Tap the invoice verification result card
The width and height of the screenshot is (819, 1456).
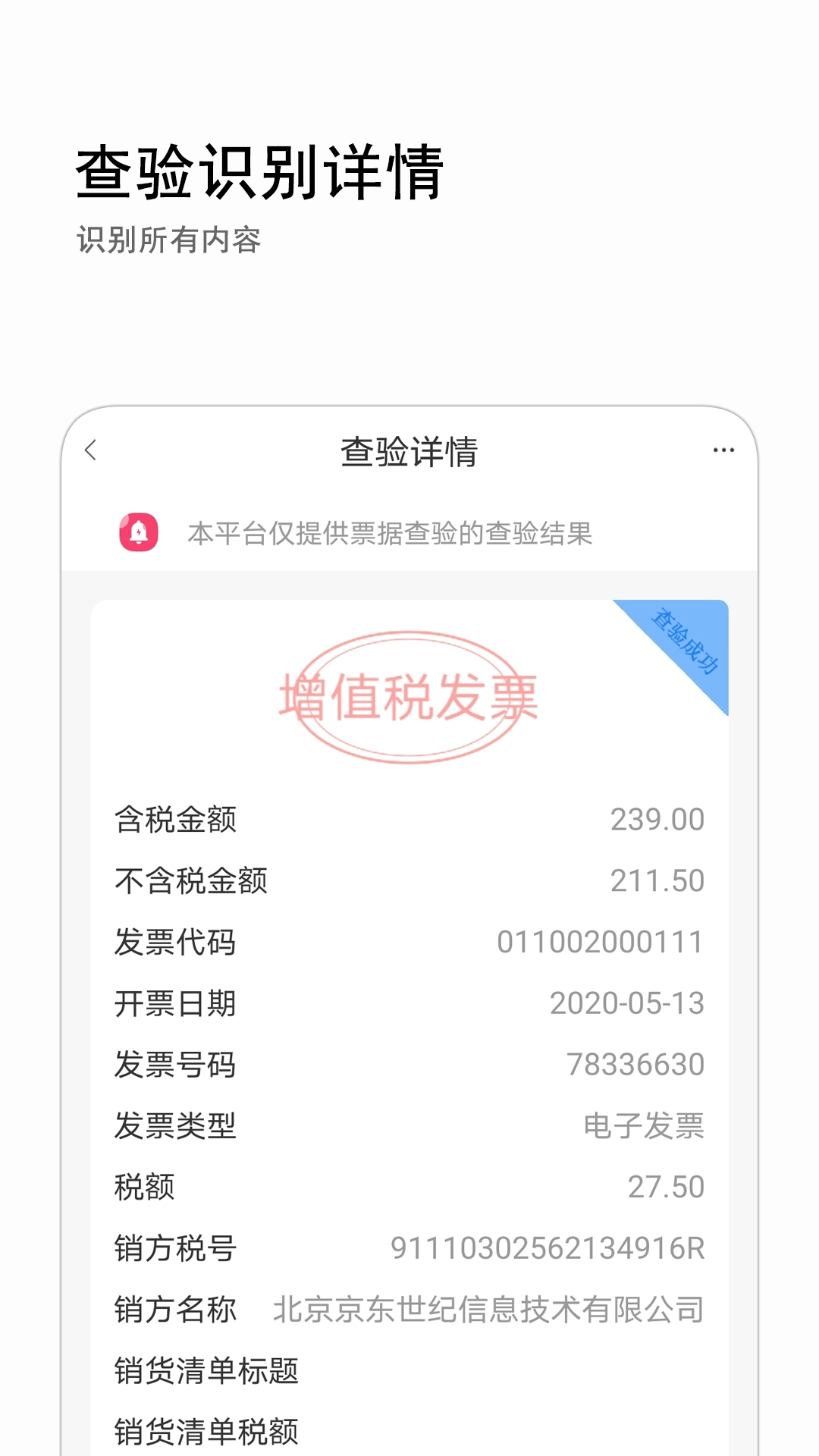click(x=409, y=986)
